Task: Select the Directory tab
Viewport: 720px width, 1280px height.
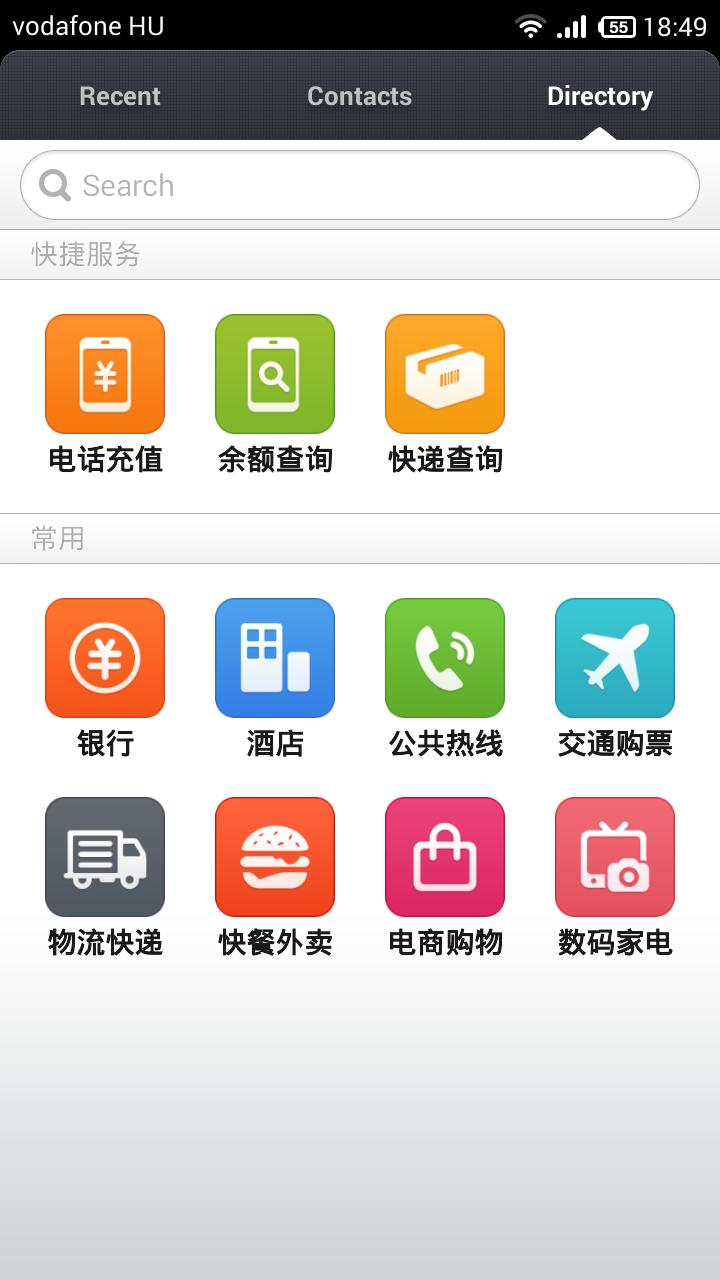Action: pyautogui.click(x=600, y=96)
